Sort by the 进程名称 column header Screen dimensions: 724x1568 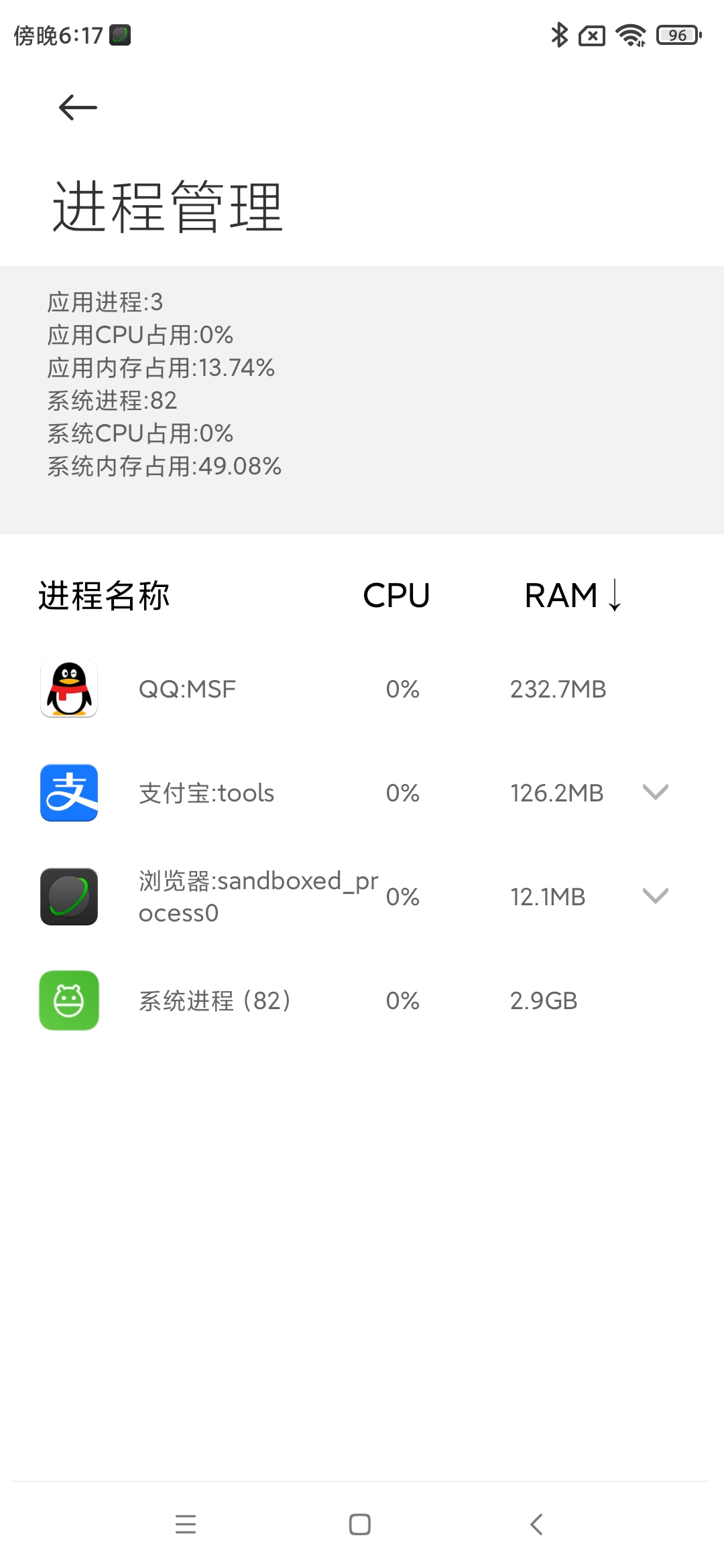tap(104, 595)
